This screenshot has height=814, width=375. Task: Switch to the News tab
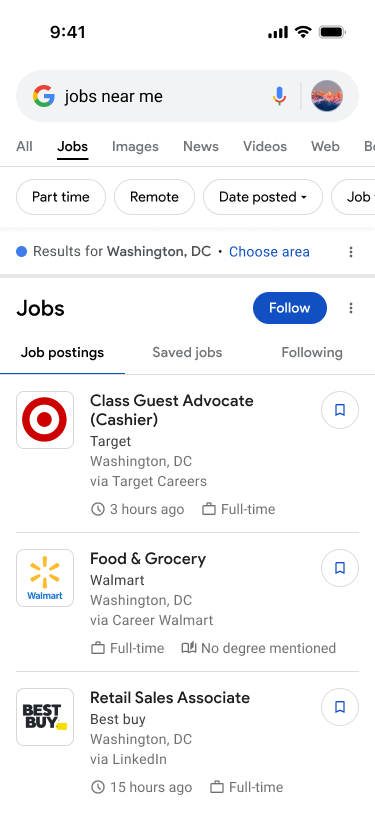(x=200, y=146)
